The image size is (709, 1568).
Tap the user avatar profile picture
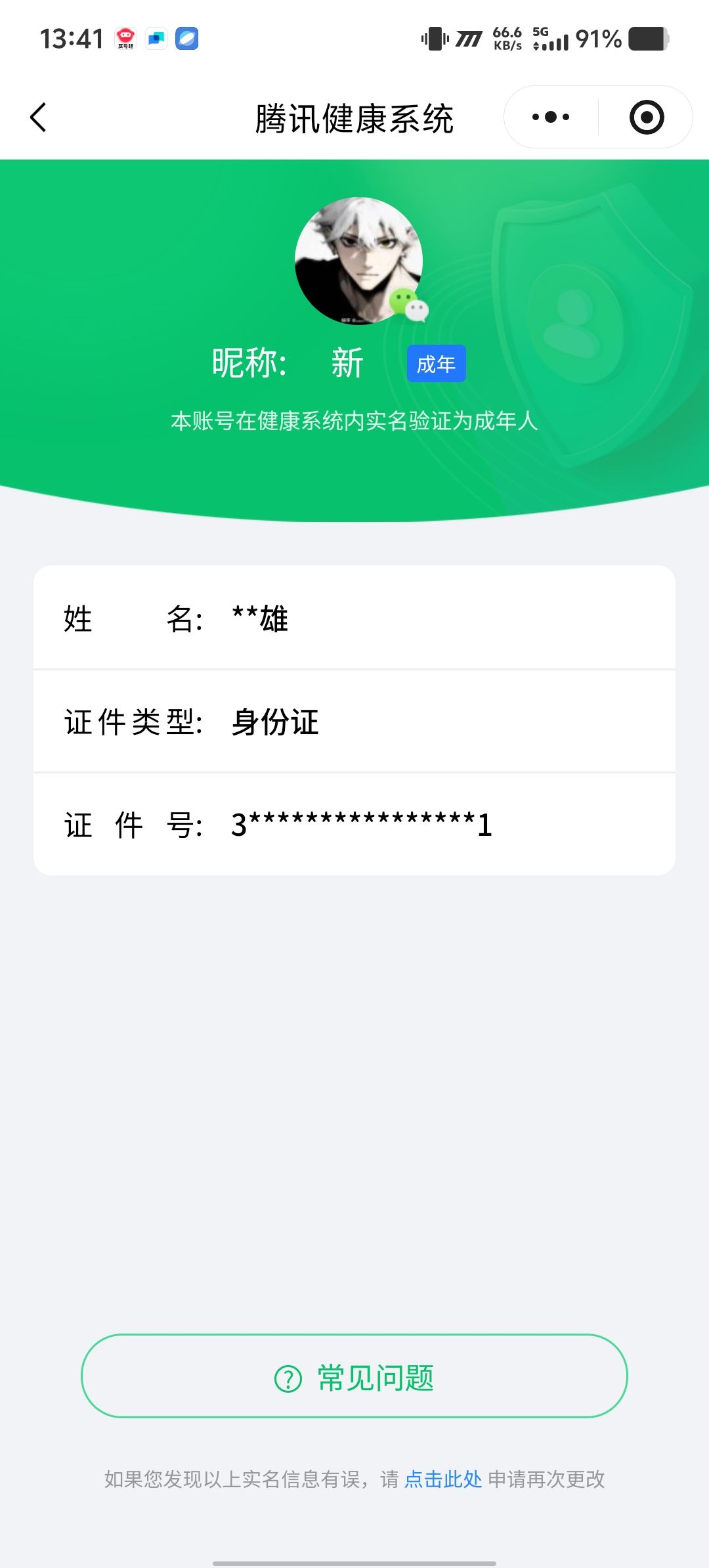tap(358, 259)
